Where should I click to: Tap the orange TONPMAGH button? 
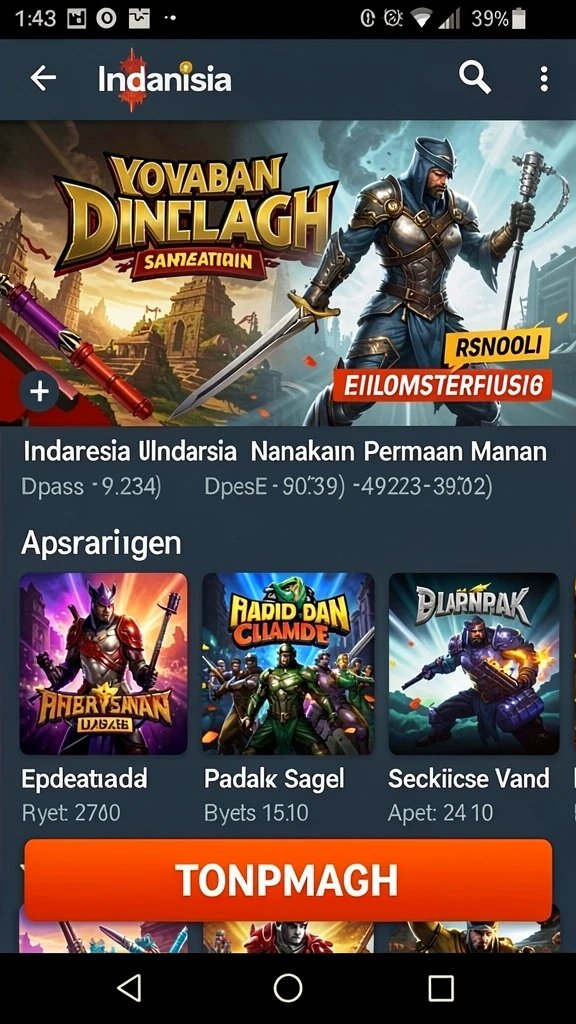(288, 880)
